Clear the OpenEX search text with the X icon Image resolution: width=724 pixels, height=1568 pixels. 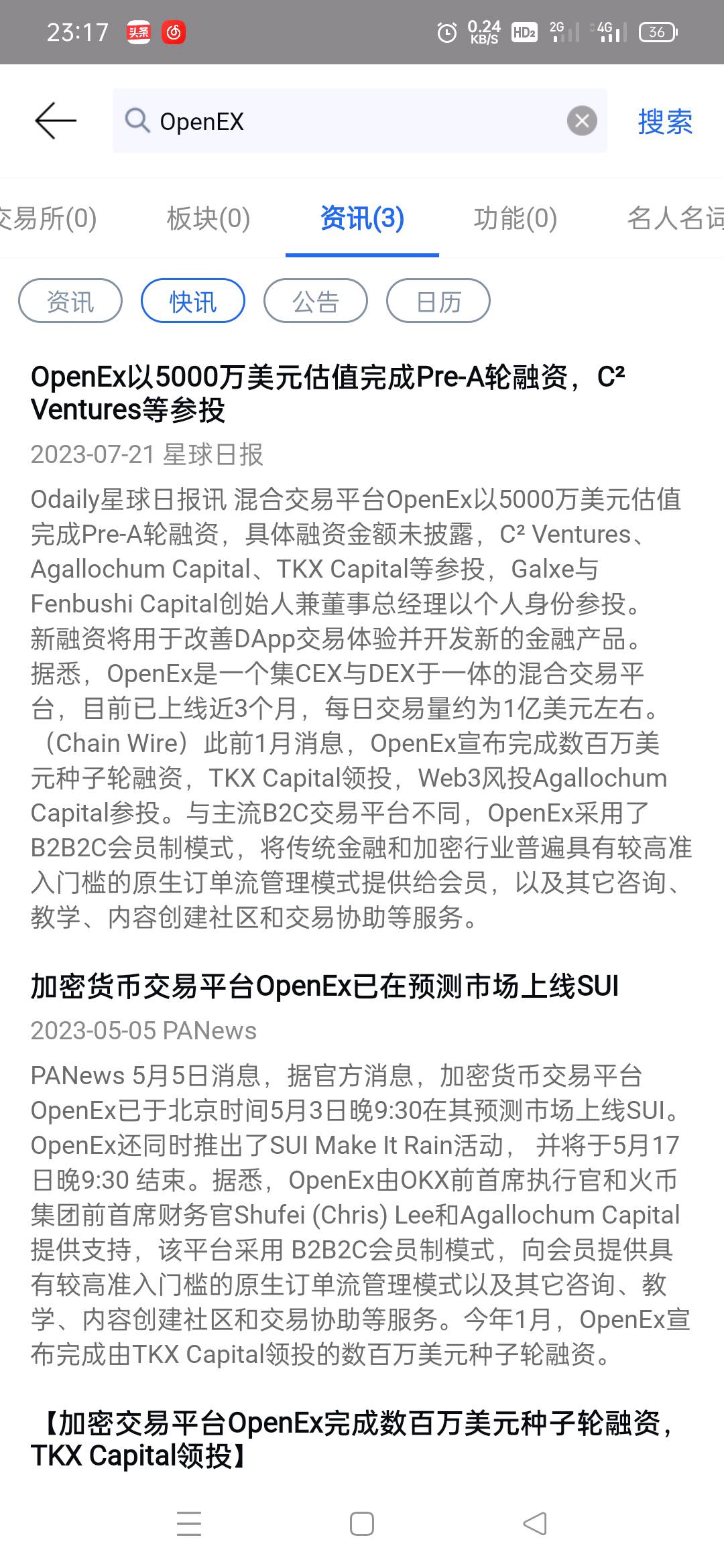(582, 121)
